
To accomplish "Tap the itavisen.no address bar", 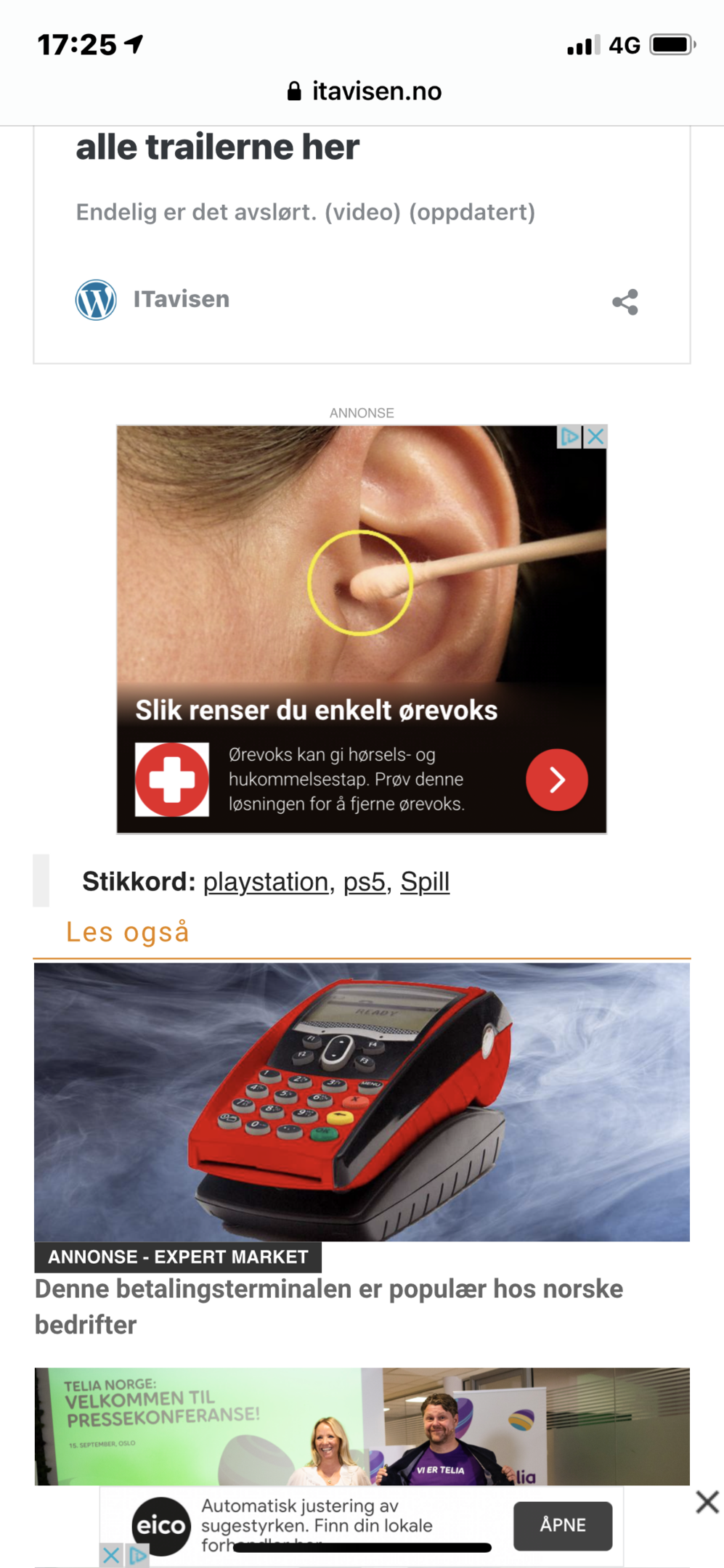I will coord(365,91).
